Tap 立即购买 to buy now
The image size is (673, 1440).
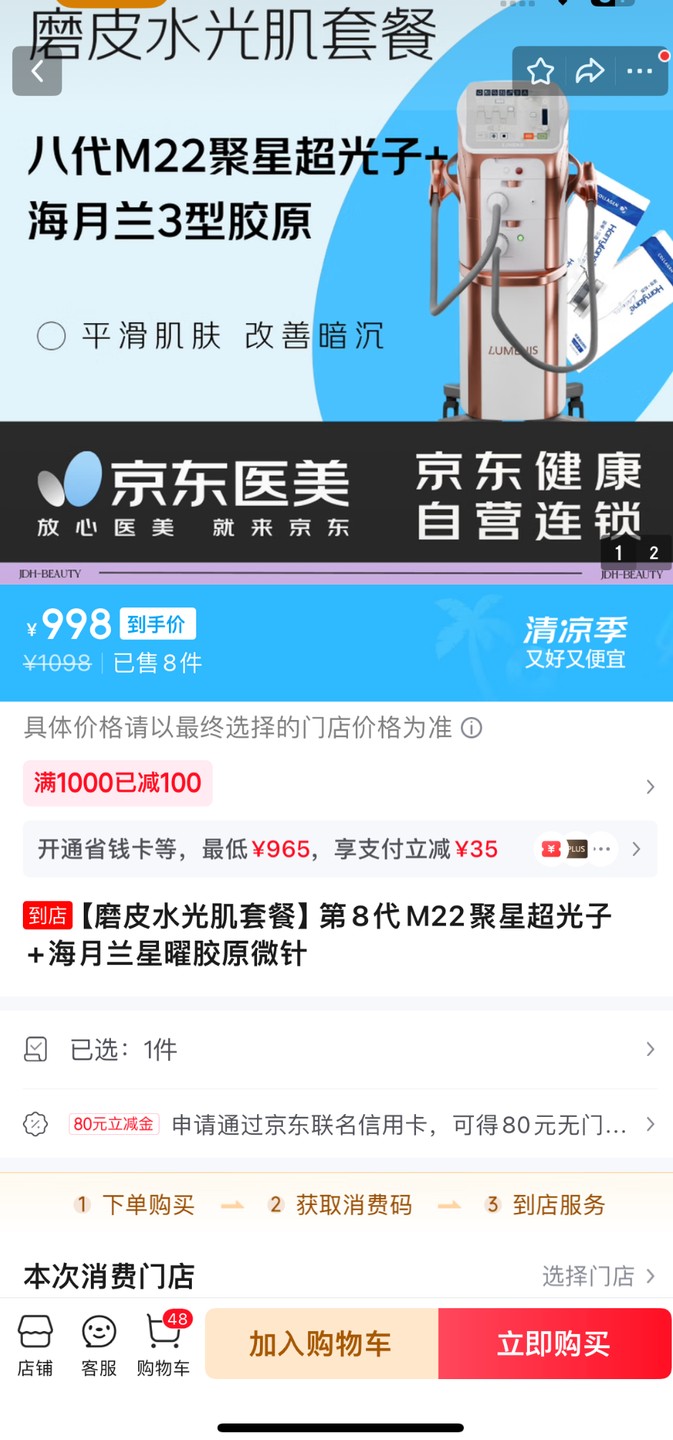[554, 1343]
